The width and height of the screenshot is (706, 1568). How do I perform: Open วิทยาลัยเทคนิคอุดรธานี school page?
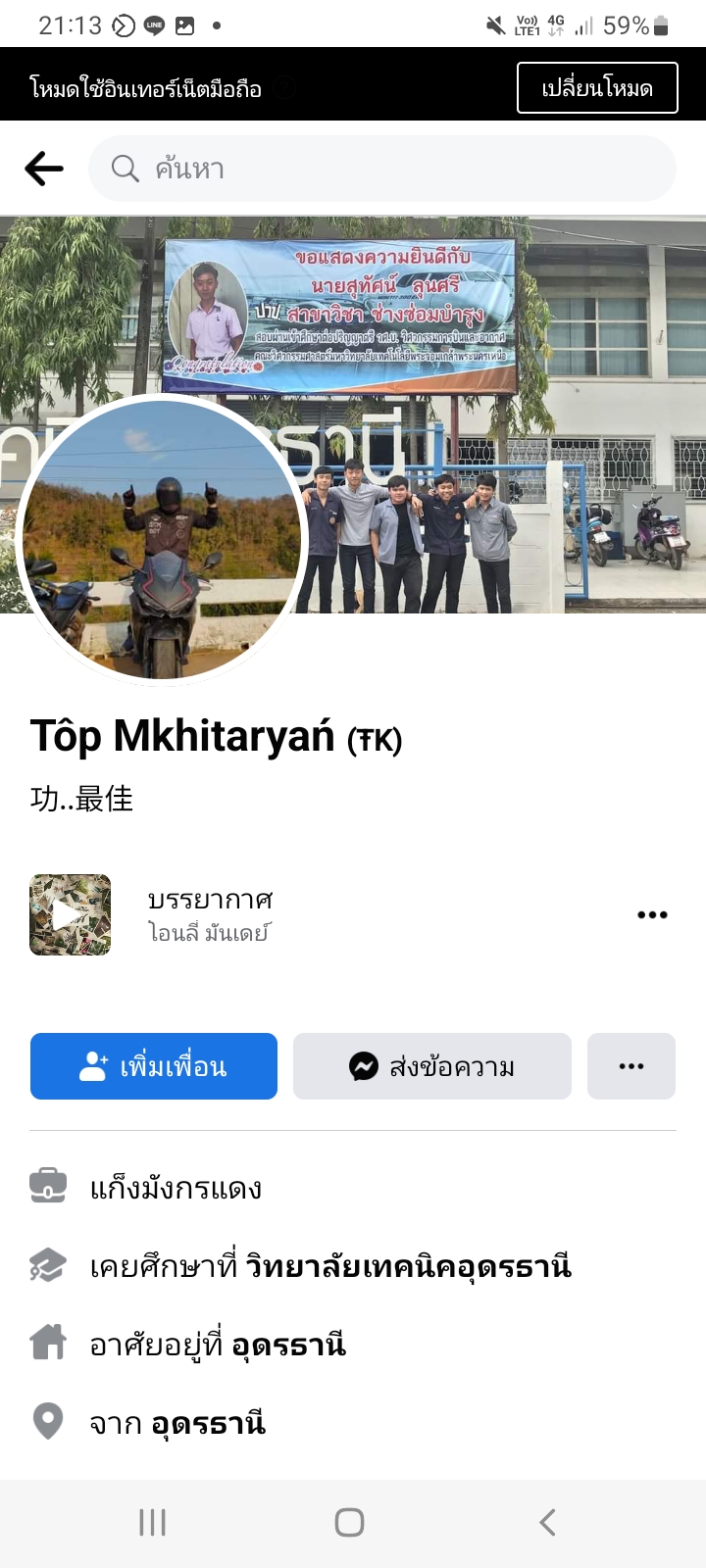pyautogui.click(x=408, y=1266)
